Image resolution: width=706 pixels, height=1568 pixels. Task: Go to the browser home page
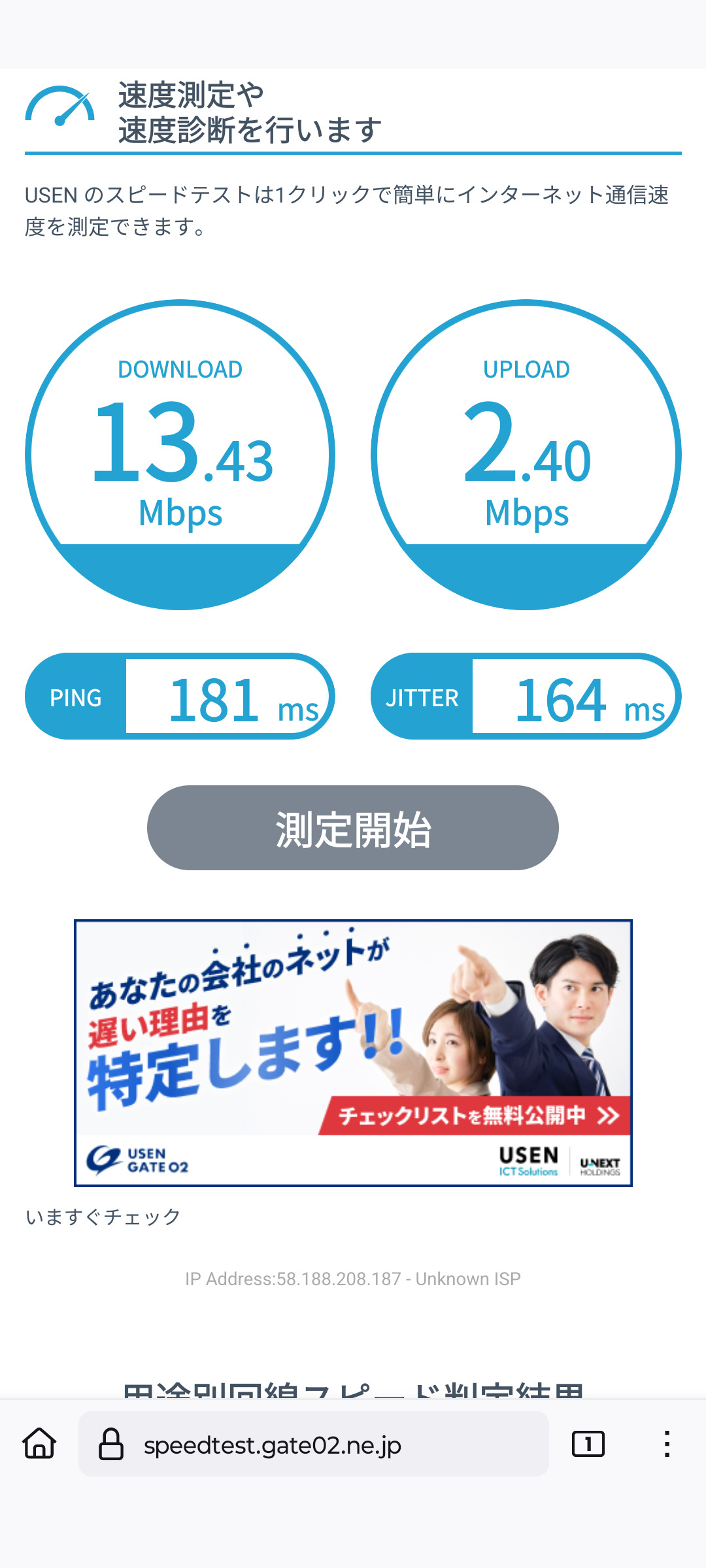pyautogui.click(x=40, y=1444)
